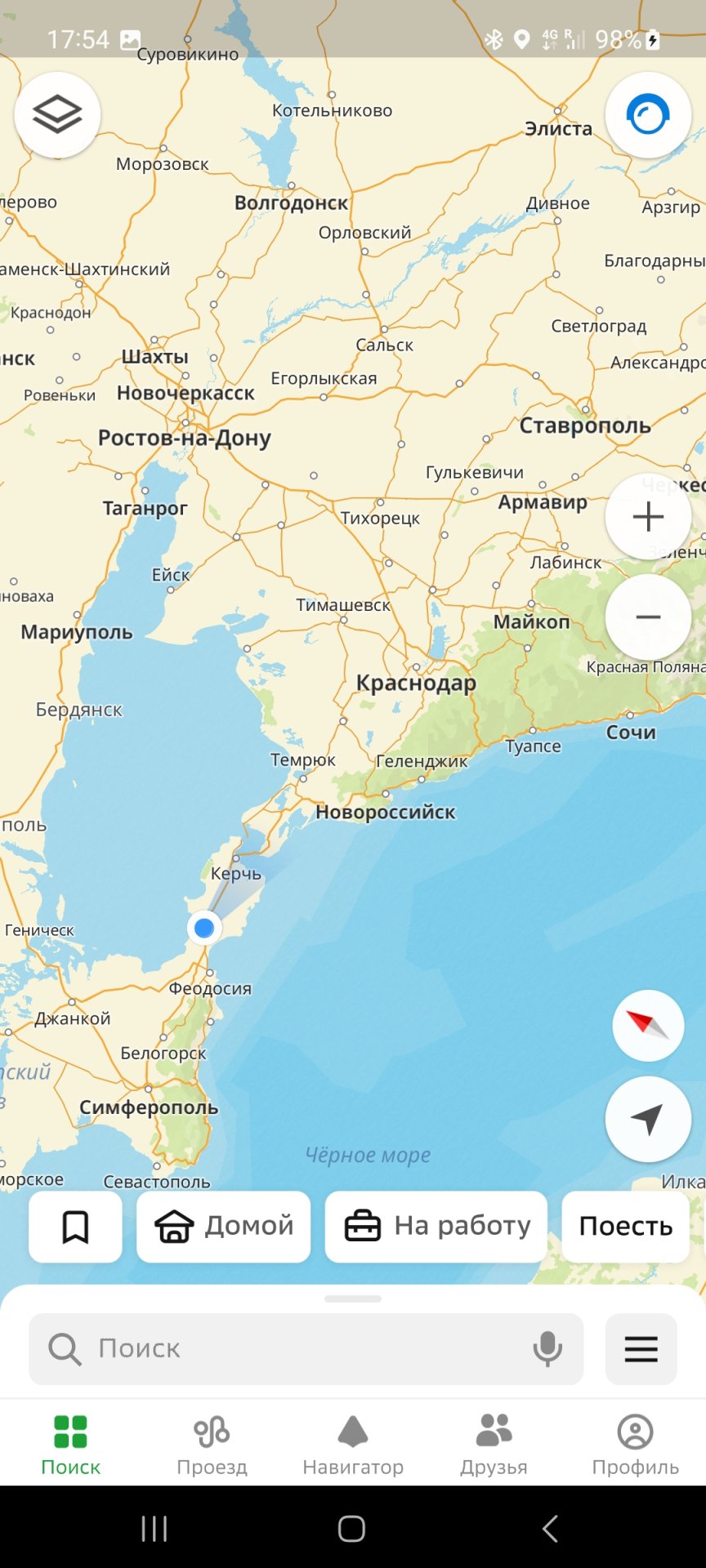Switch to the Проезд tab

coord(212,1445)
